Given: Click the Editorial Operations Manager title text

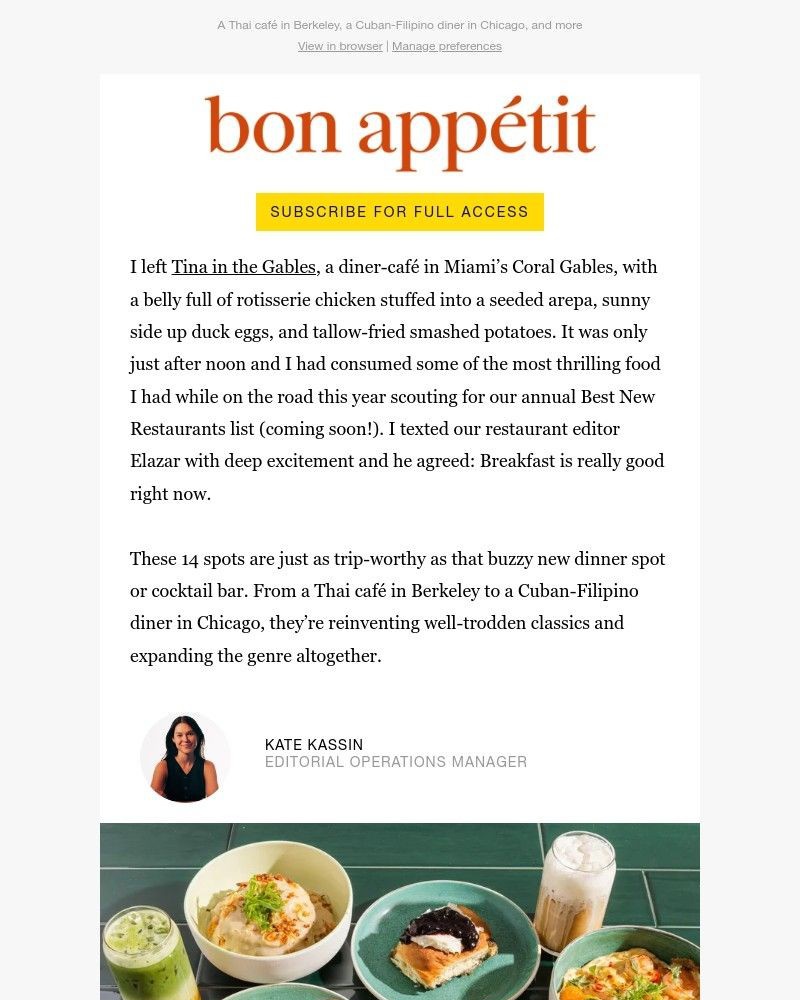Looking at the screenshot, I should tap(396, 762).
